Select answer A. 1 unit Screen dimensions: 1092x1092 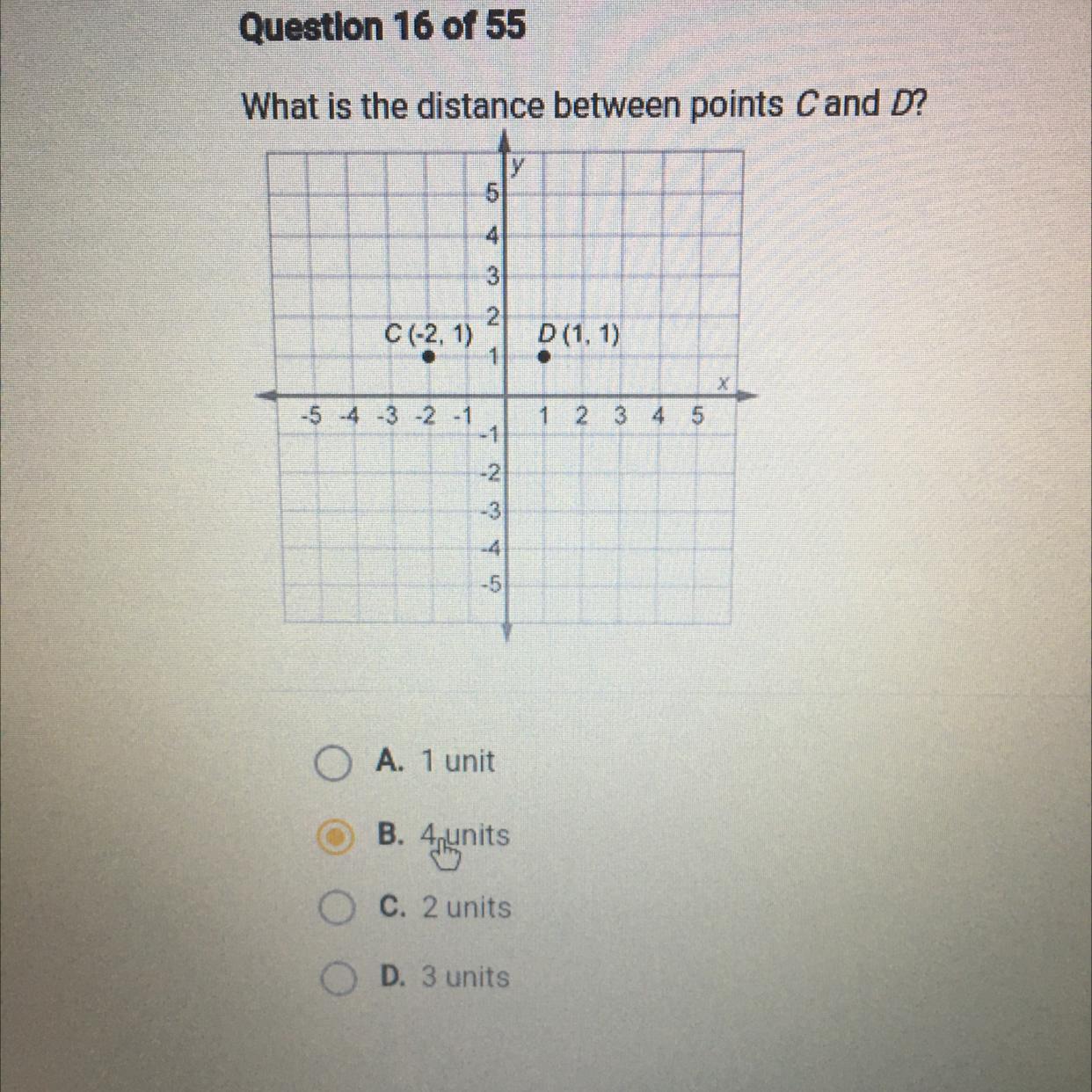coord(332,764)
